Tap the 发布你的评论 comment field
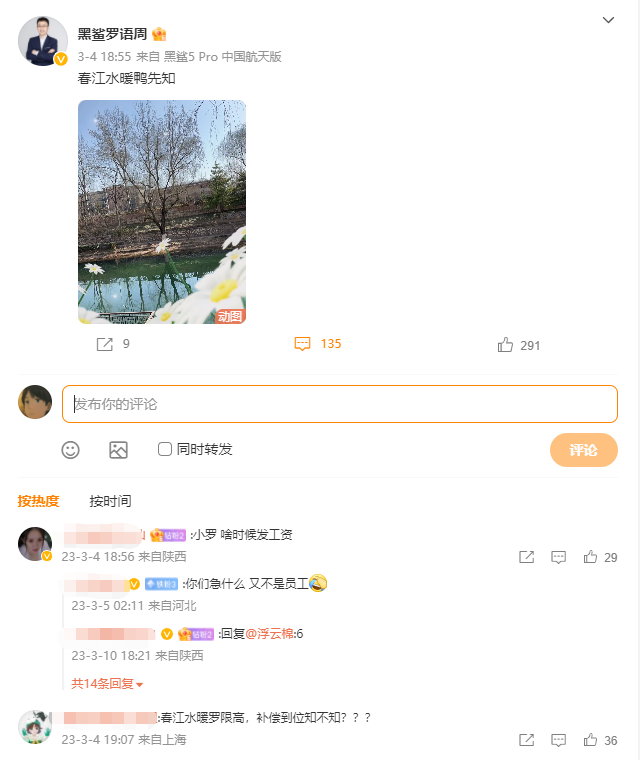The image size is (640, 760). 340,404
